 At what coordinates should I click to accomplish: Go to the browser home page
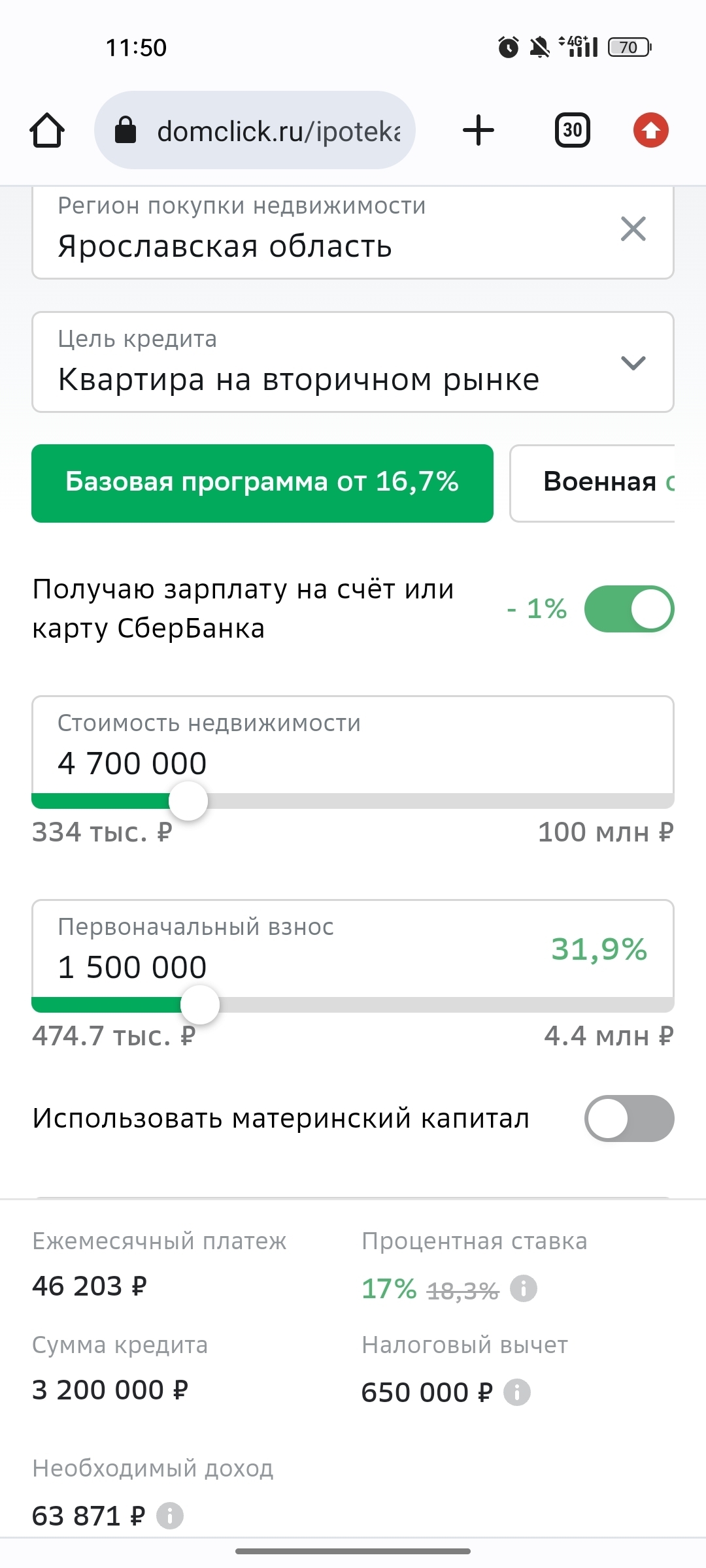click(x=47, y=131)
